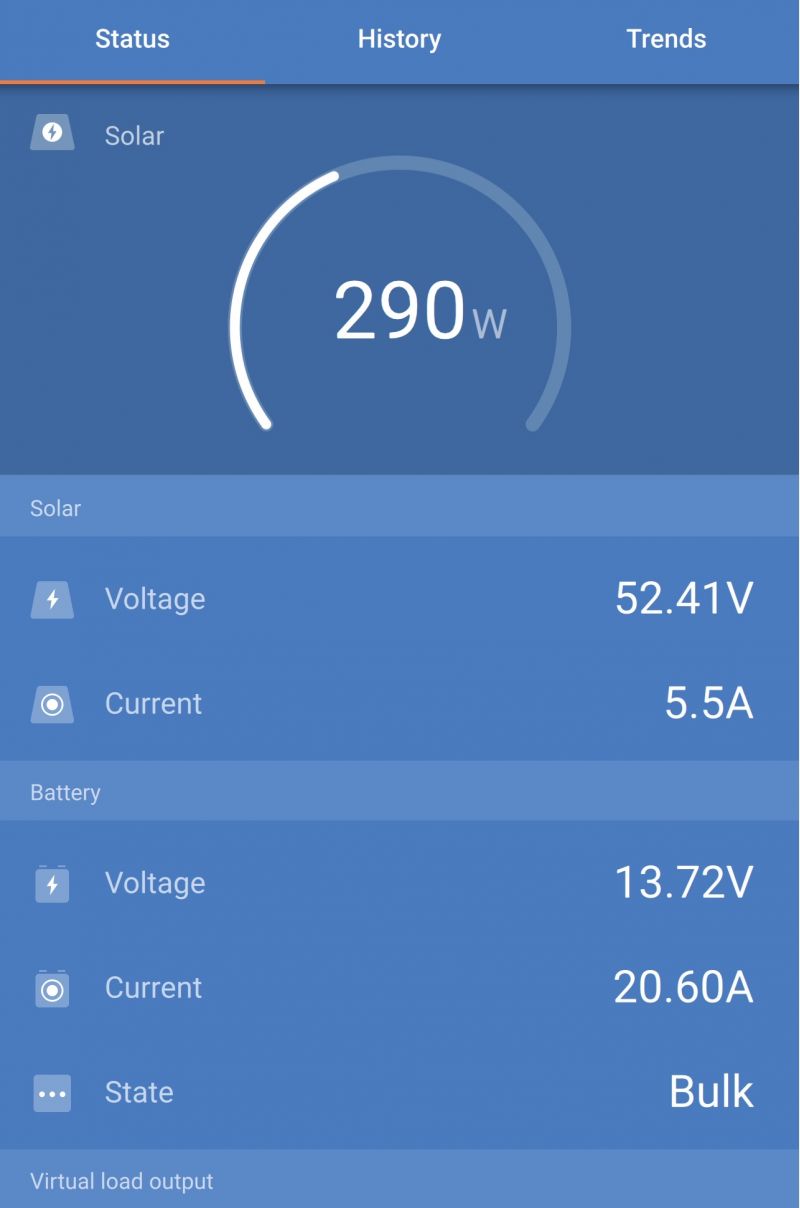Open the Trends tab
Image resolution: width=800 pixels, height=1208 pixels.
(666, 40)
